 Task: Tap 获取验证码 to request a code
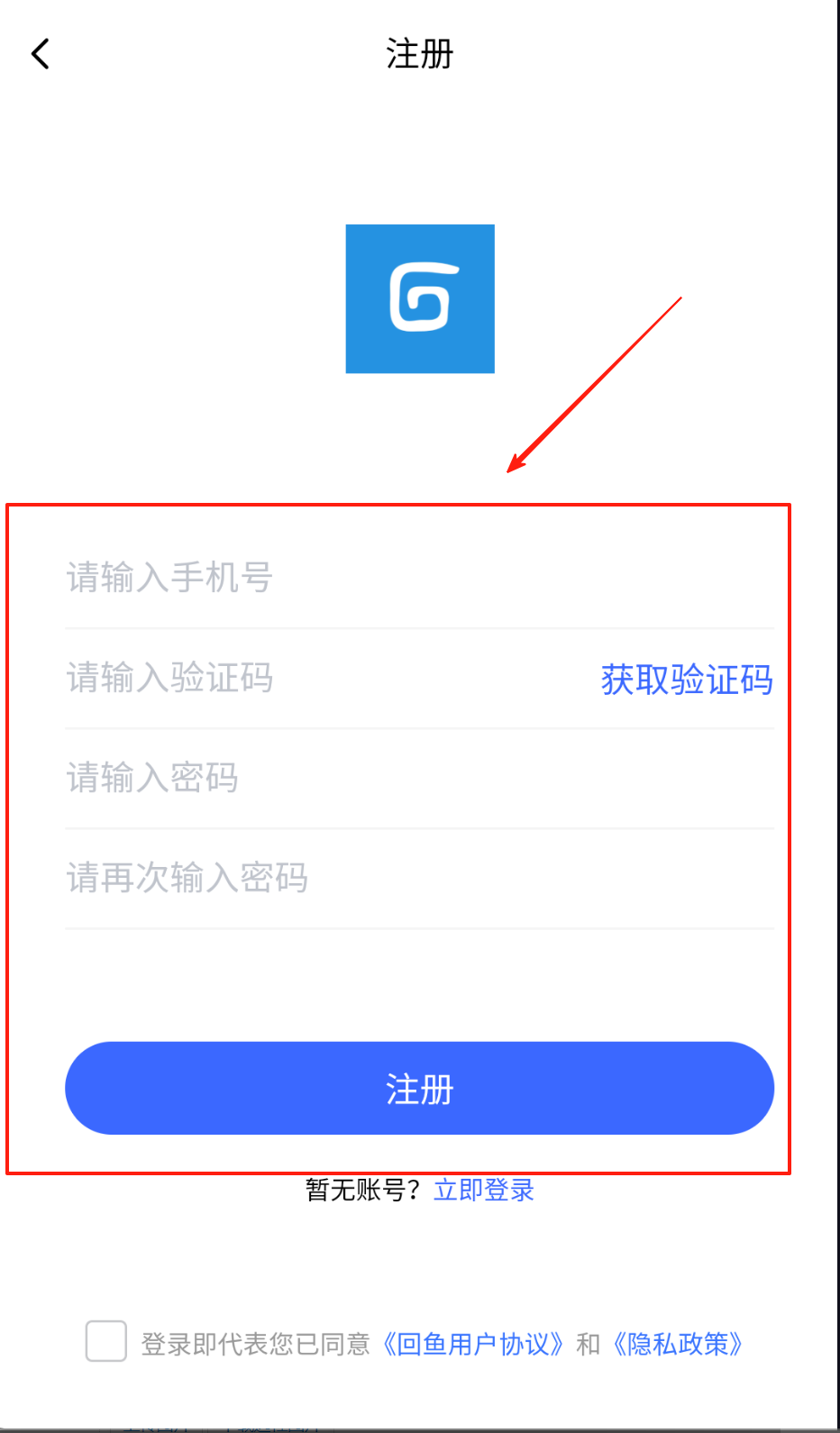[x=687, y=680]
